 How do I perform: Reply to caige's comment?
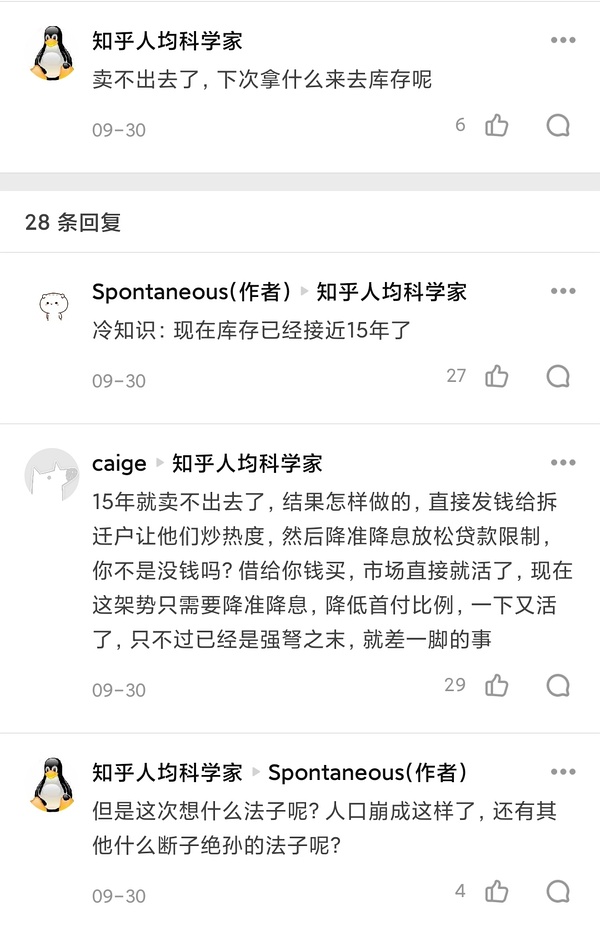pos(558,685)
